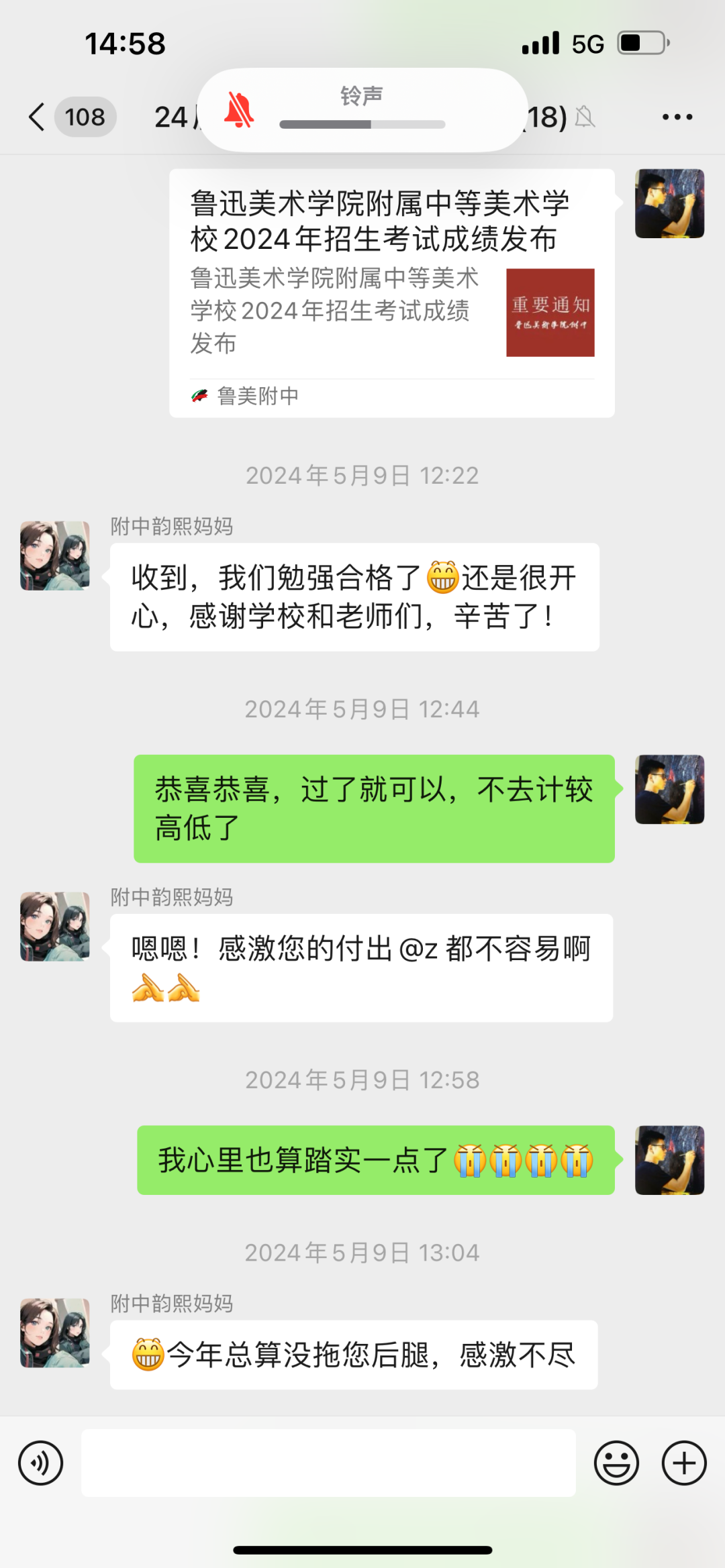Viewport: 725px width, 1568px height.
Task: Tap the 2024年5月9日 12:22 timestamp
Action: point(362,475)
